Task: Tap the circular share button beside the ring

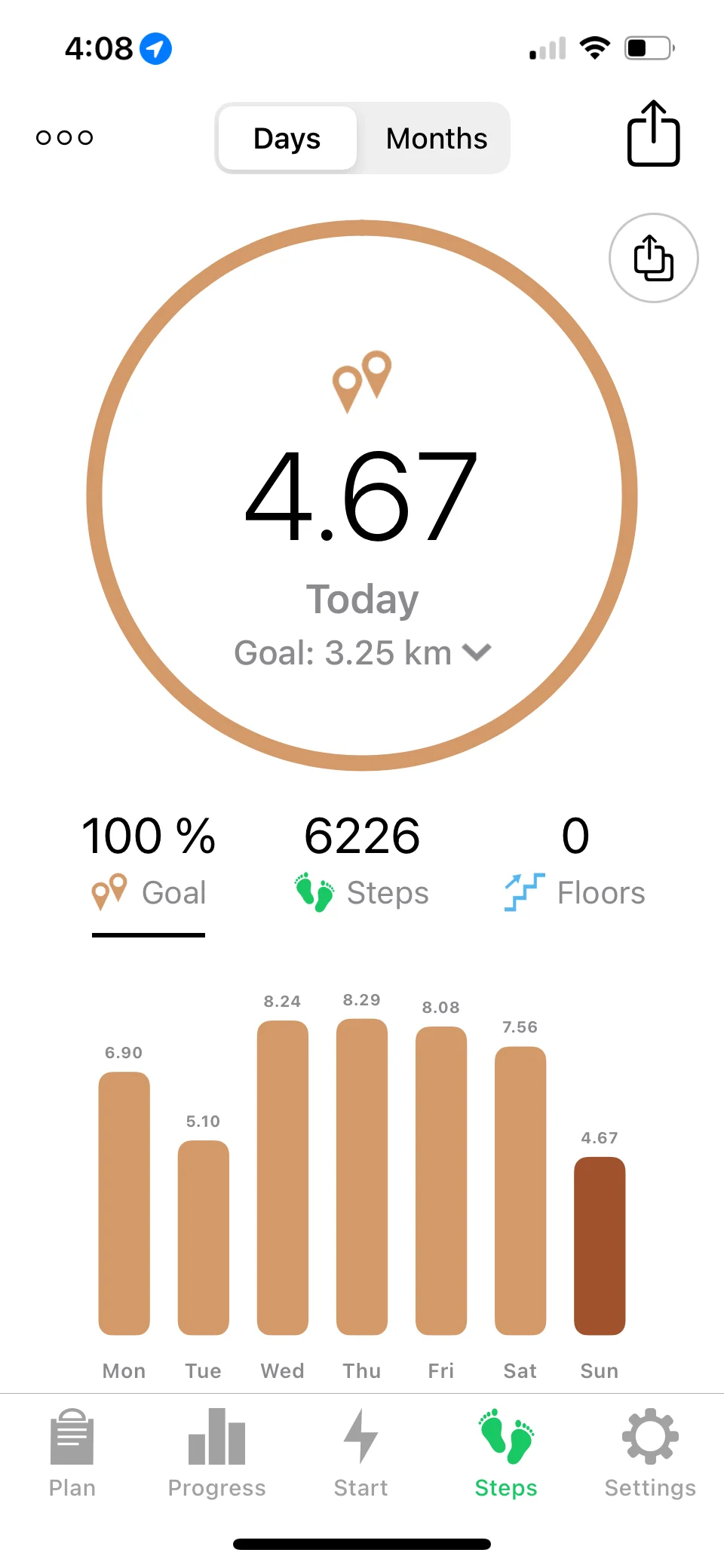Action: point(653,258)
